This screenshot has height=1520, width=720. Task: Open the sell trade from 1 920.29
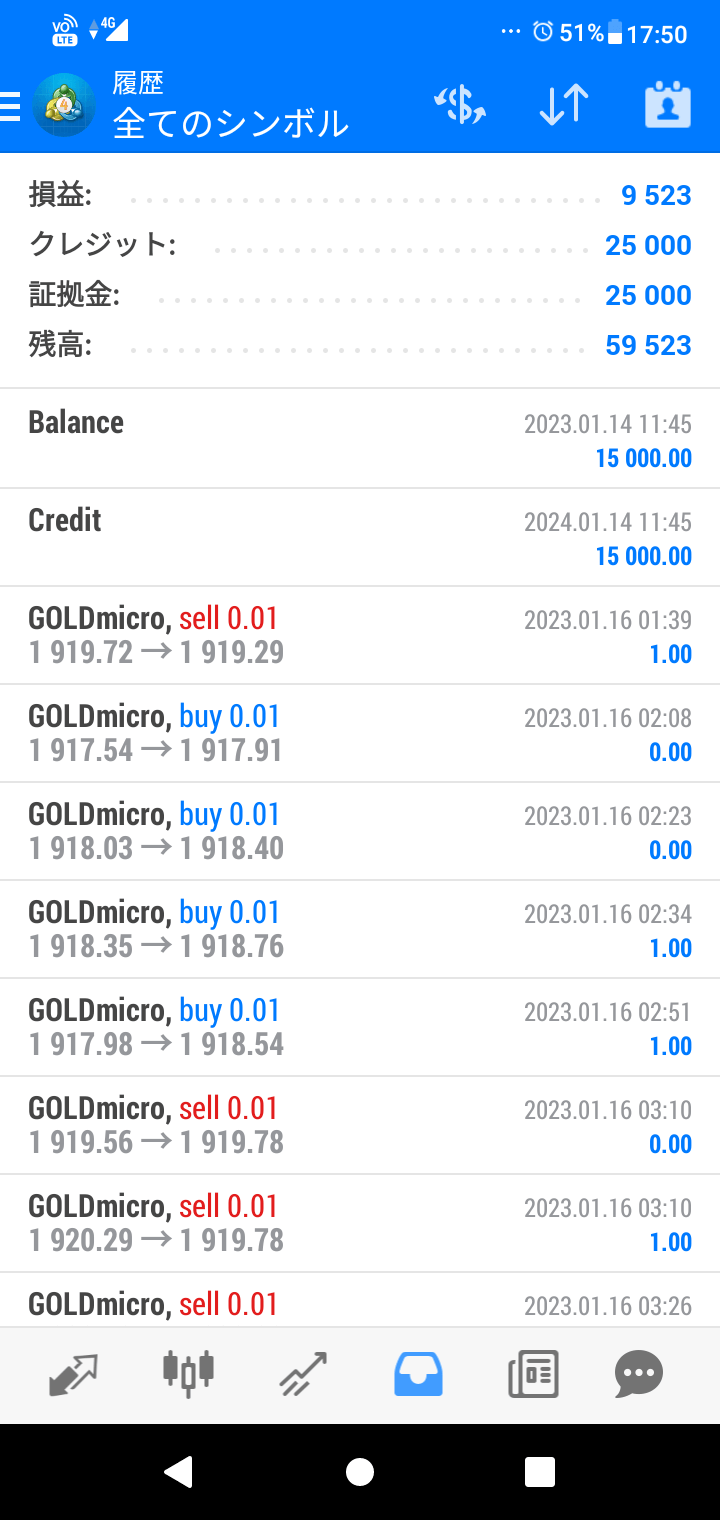360,1224
